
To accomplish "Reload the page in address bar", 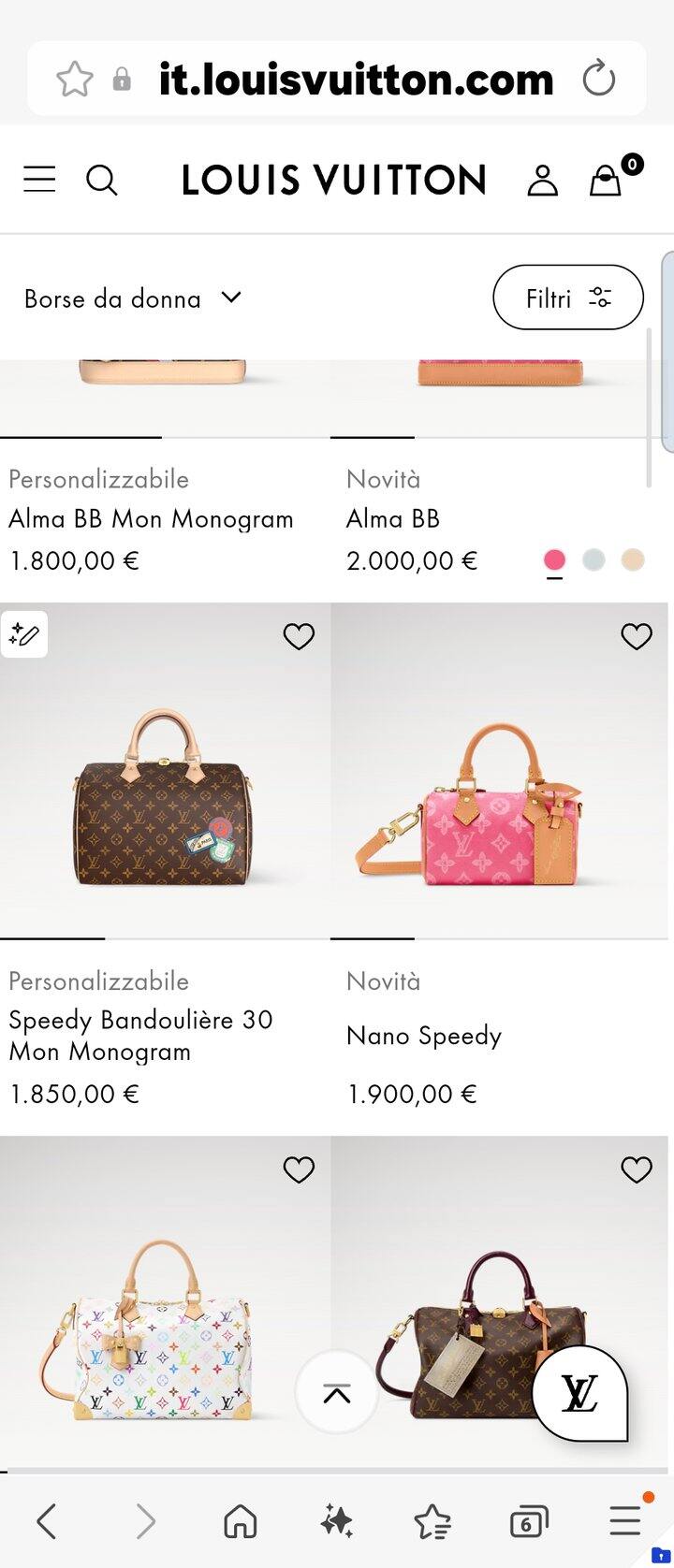I will [598, 79].
